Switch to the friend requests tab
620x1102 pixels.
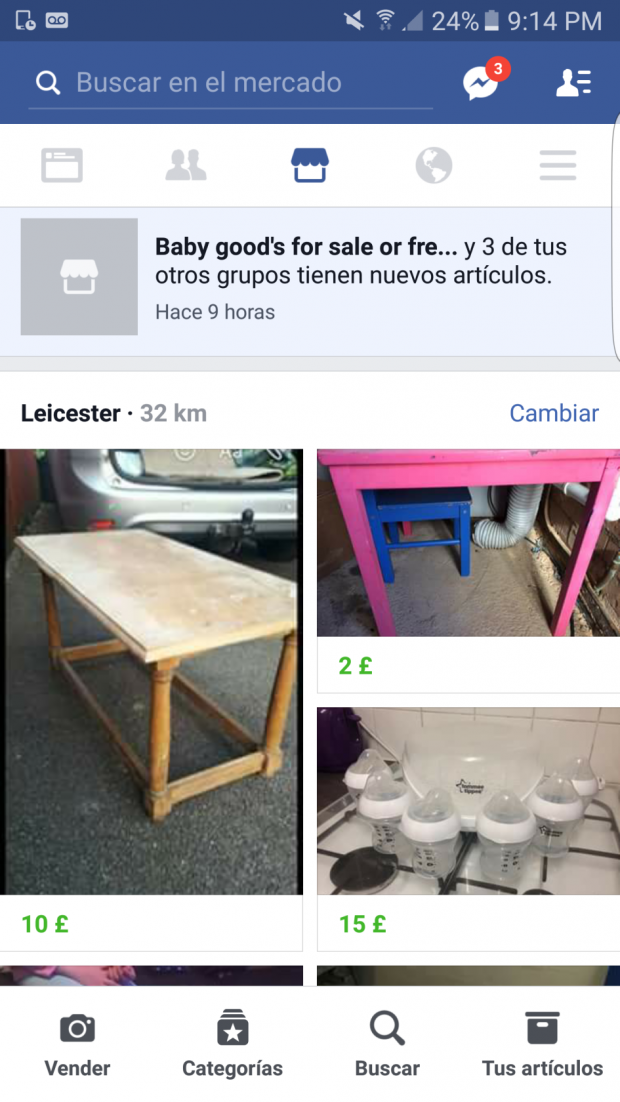click(x=186, y=166)
